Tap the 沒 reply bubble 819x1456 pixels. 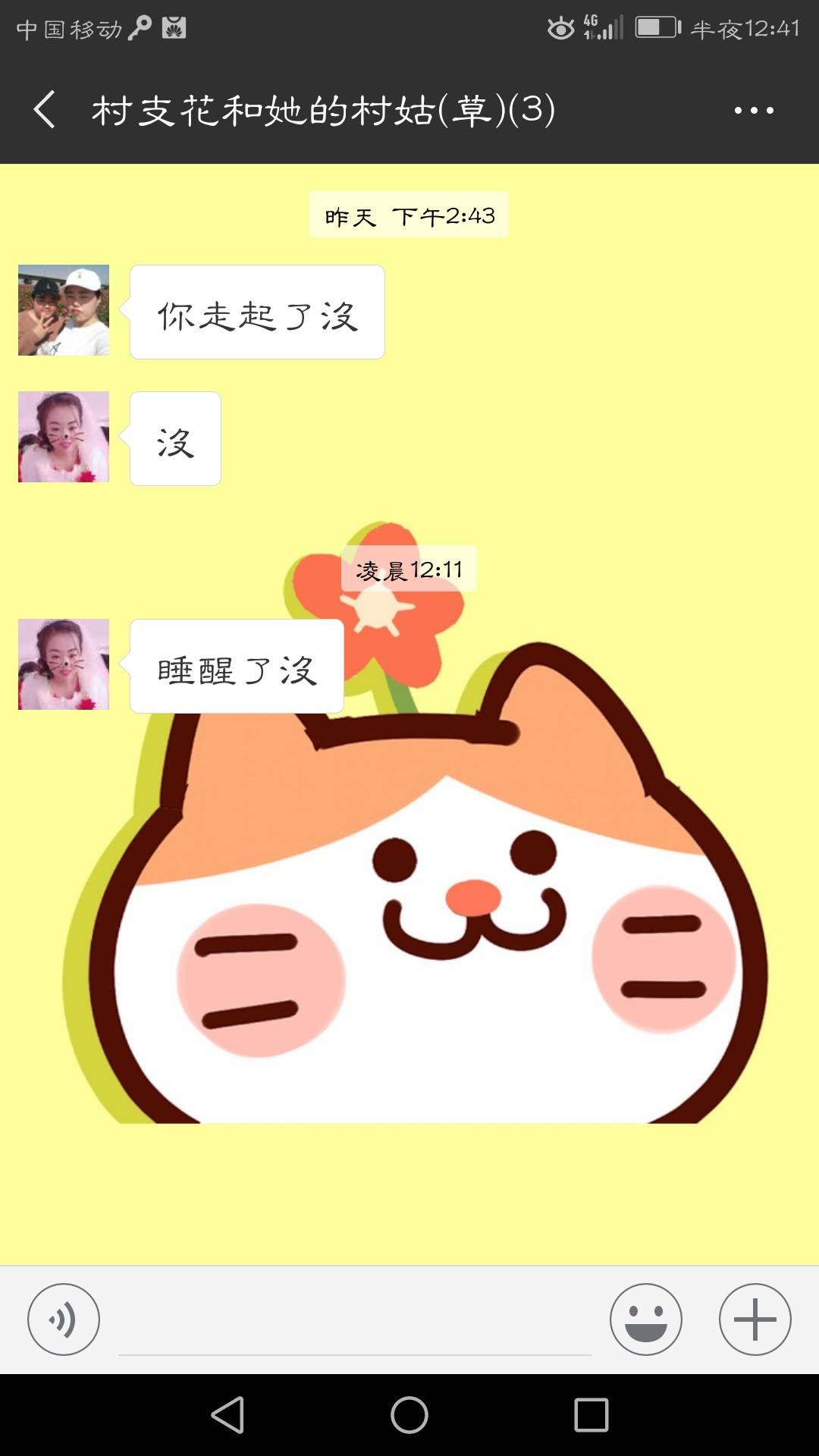(x=174, y=438)
